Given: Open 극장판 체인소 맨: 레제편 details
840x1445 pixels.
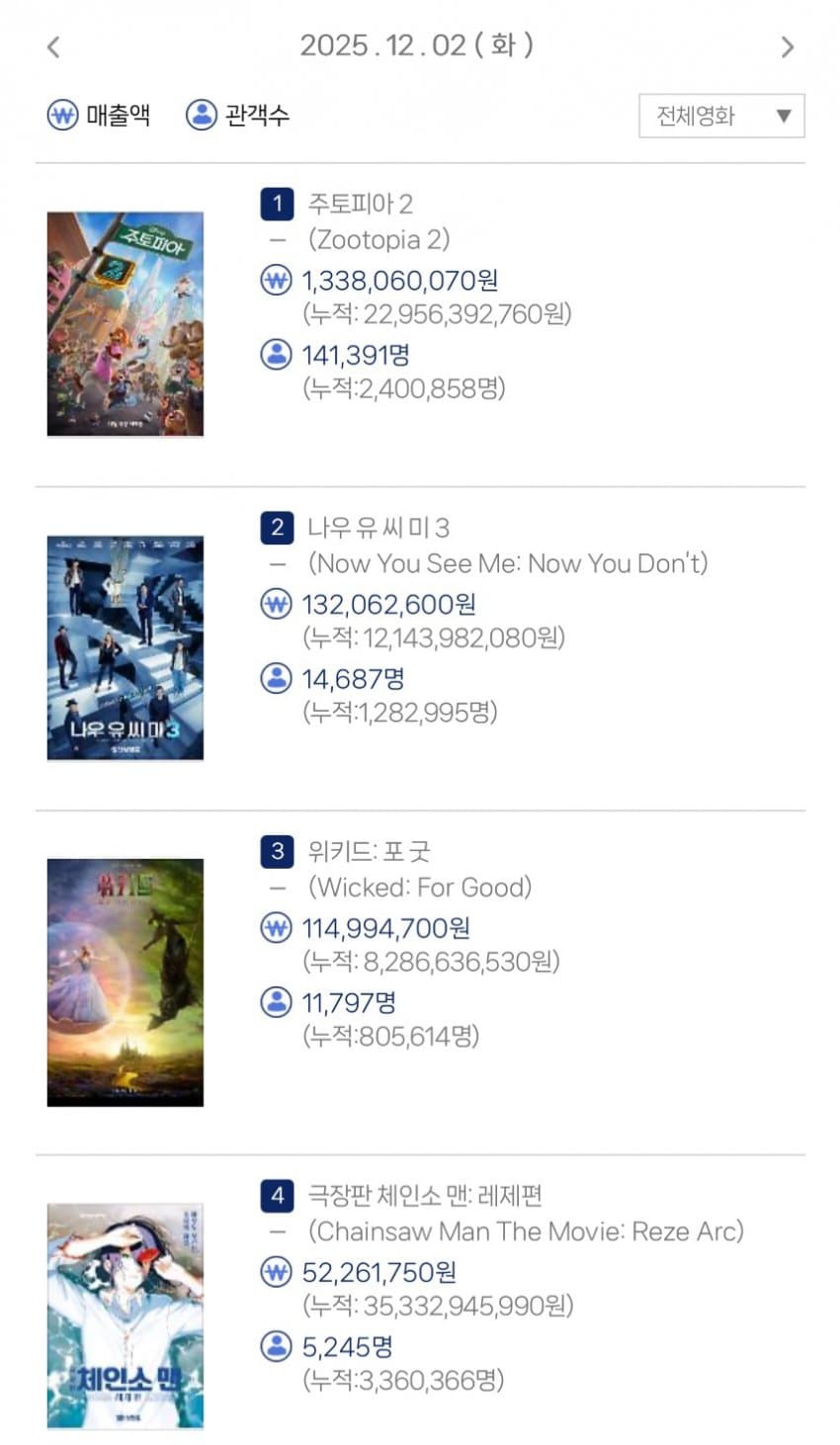Looking at the screenshot, I should [x=425, y=1196].
